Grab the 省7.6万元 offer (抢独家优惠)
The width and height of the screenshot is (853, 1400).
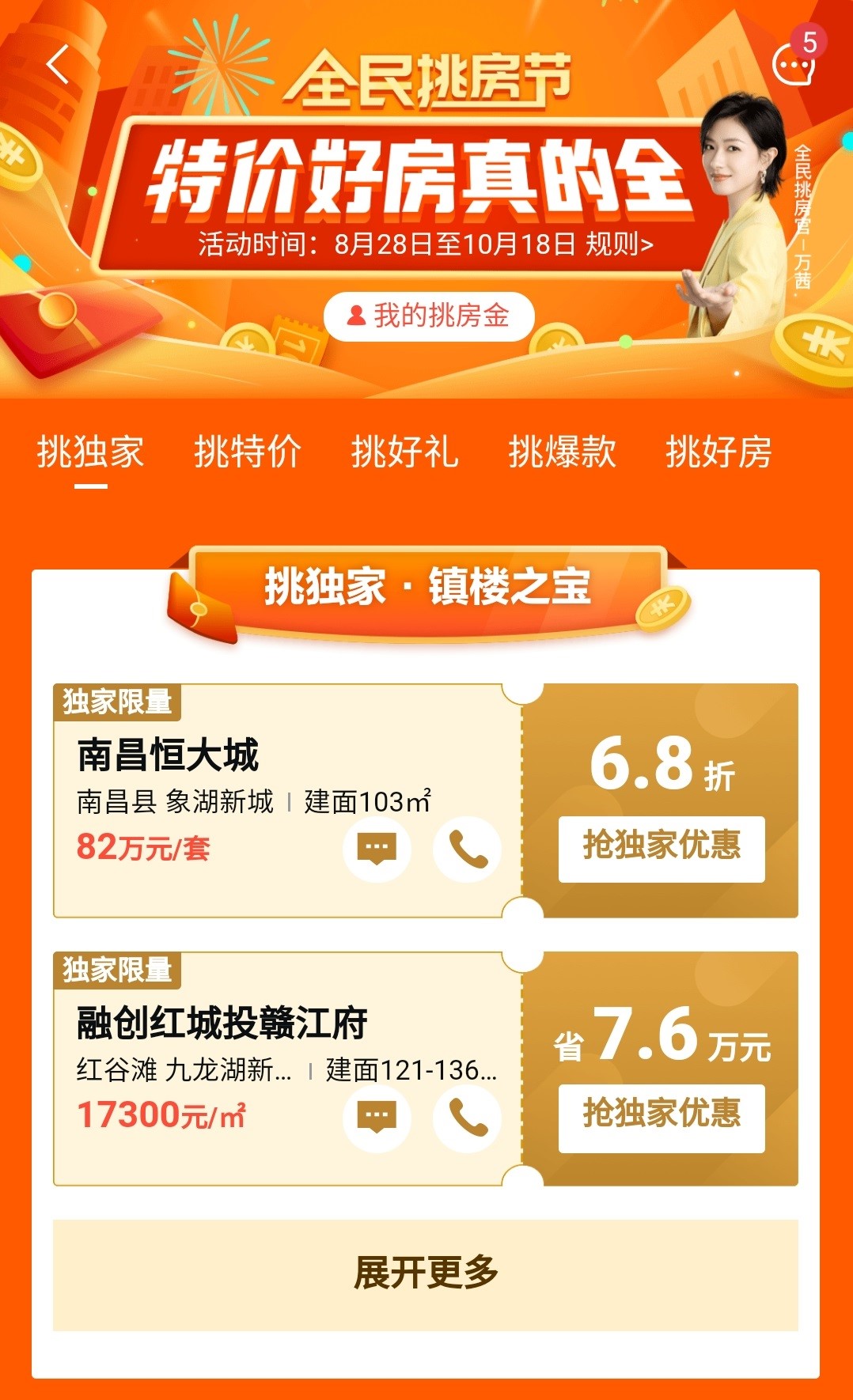tap(662, 1116)
